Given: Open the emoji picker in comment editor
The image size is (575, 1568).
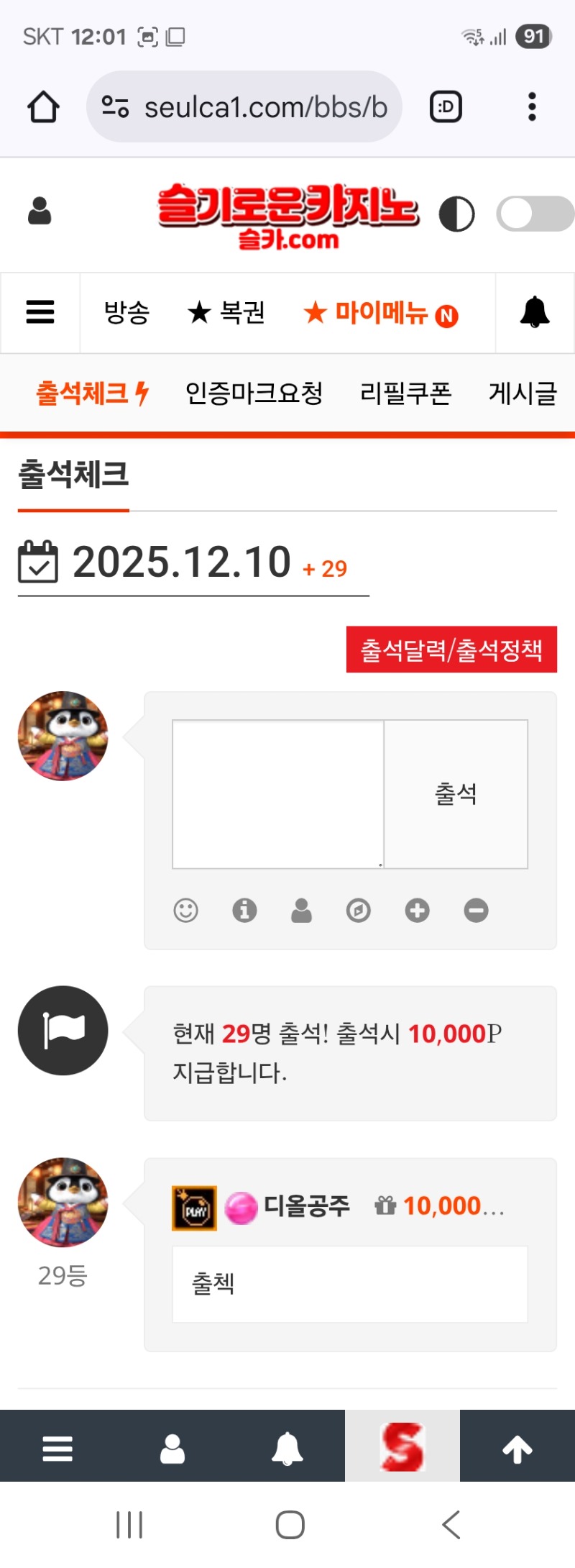Looking at the screenshot, I should tap(186, 911).
